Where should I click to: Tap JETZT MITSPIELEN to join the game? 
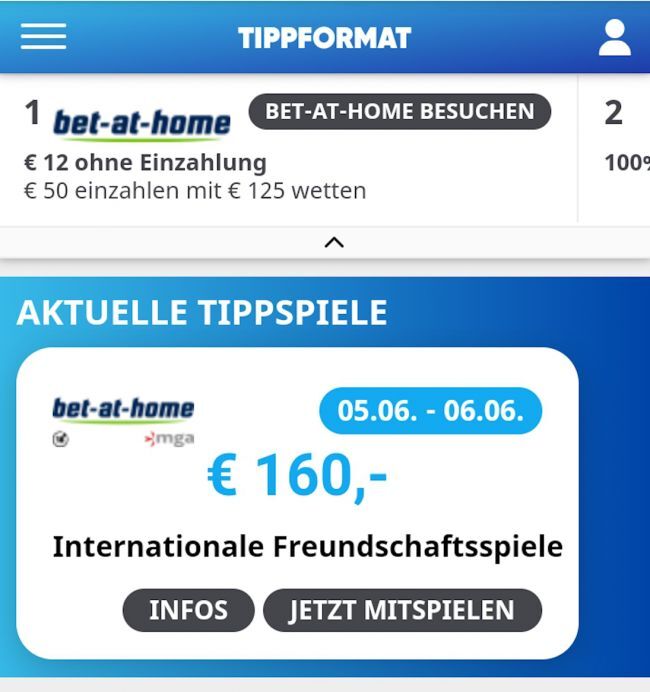[402, 610]
